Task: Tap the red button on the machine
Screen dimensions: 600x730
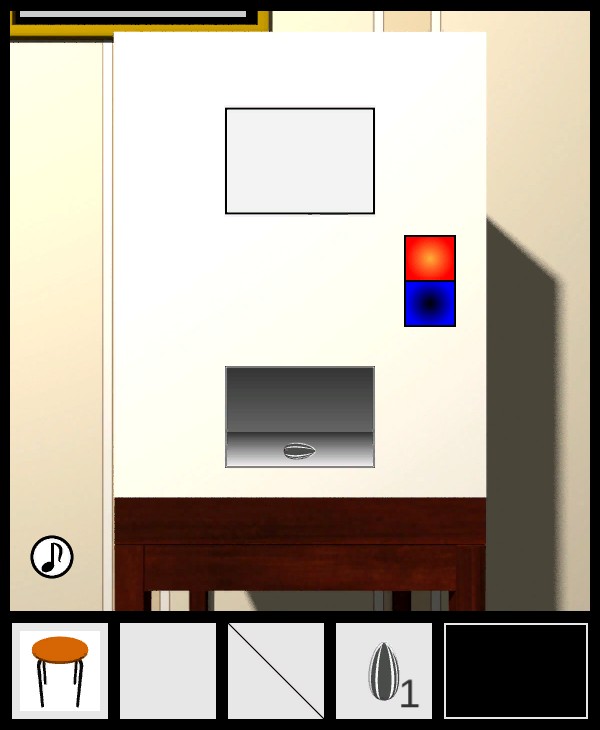Action: (430, 258)
